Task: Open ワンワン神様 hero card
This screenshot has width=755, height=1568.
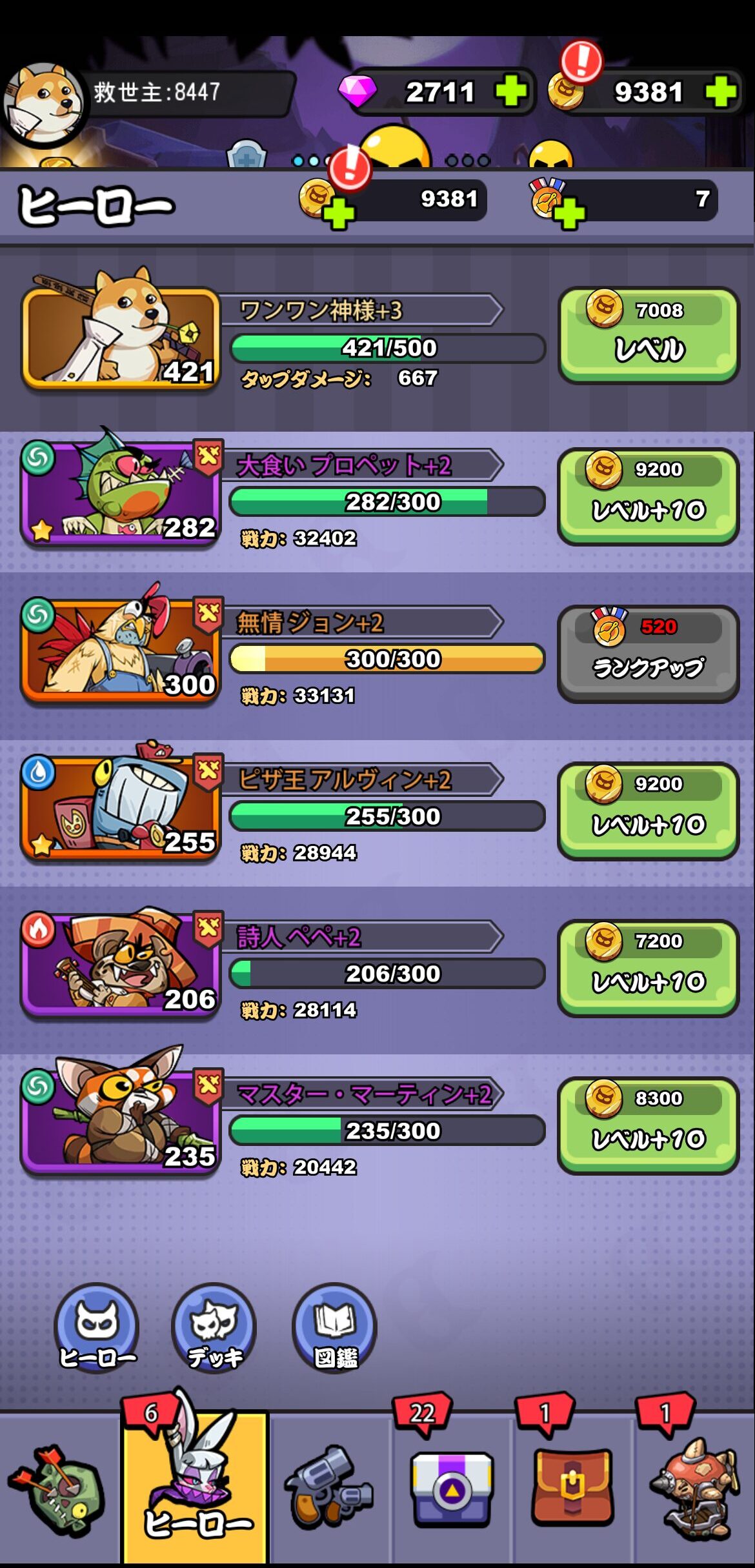Action: pyautogui.click(x=121, y=336)
